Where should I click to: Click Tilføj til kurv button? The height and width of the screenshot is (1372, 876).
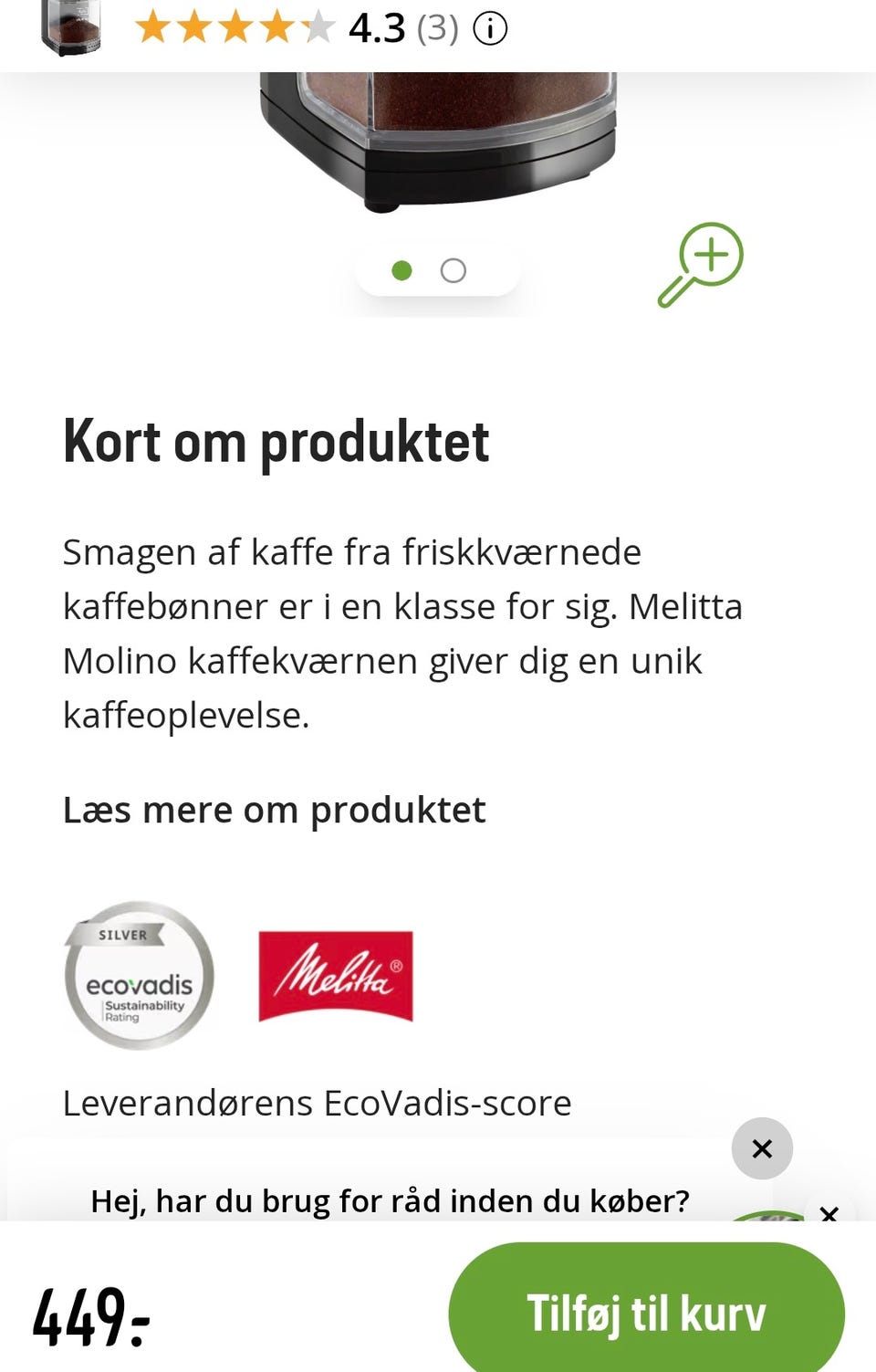[x=648, y=1314]
